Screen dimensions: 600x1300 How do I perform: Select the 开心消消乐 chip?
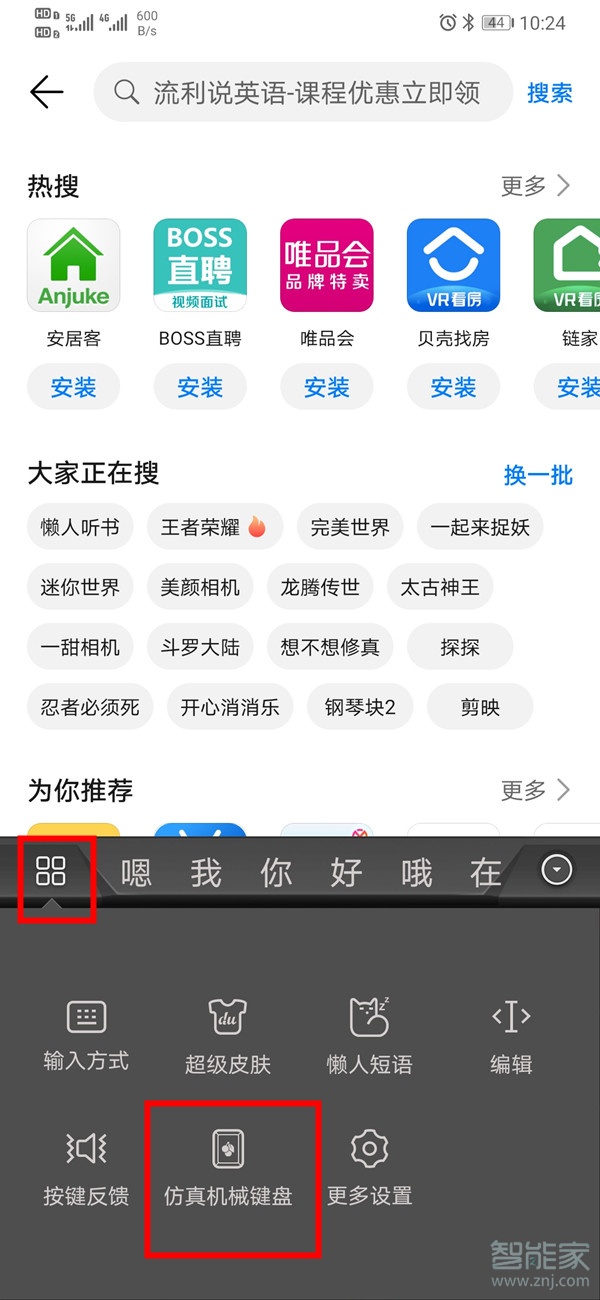coord(230,708)
